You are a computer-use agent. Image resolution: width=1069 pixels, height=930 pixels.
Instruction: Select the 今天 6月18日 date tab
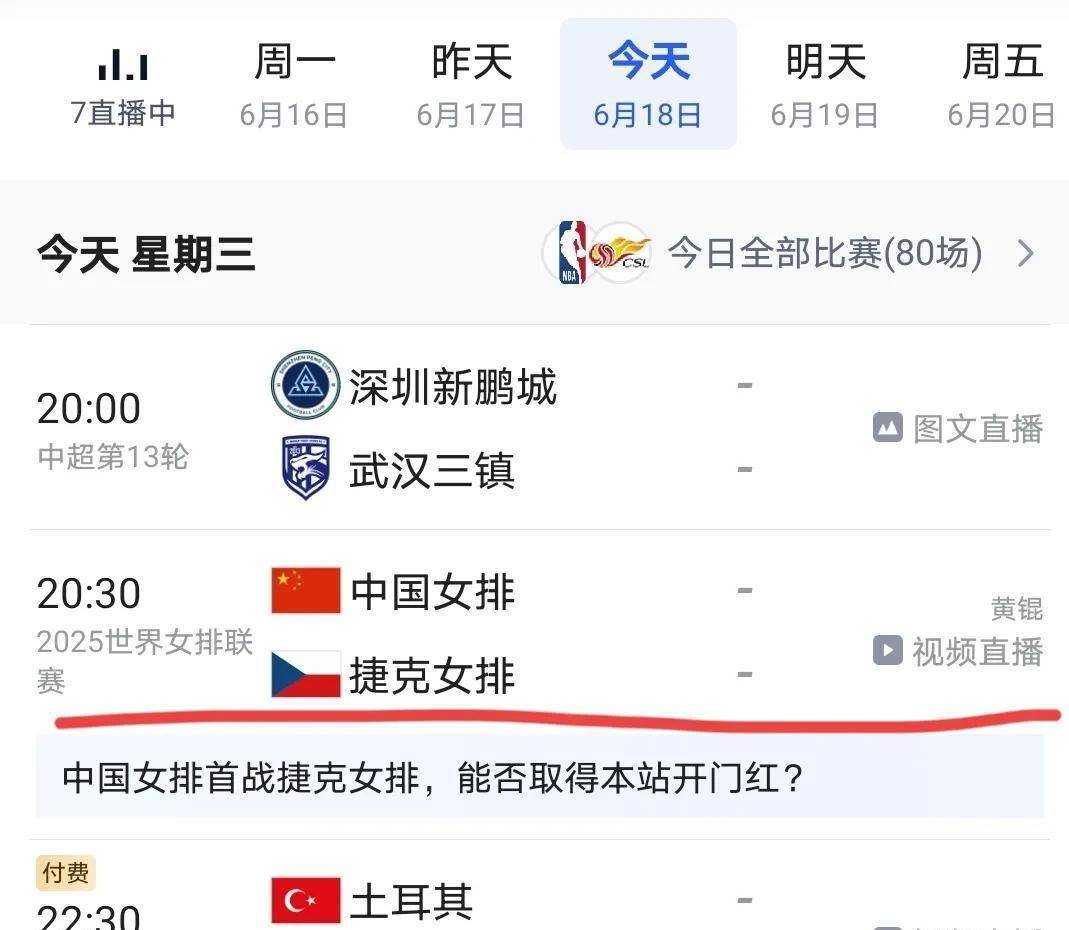pos(648,86)
